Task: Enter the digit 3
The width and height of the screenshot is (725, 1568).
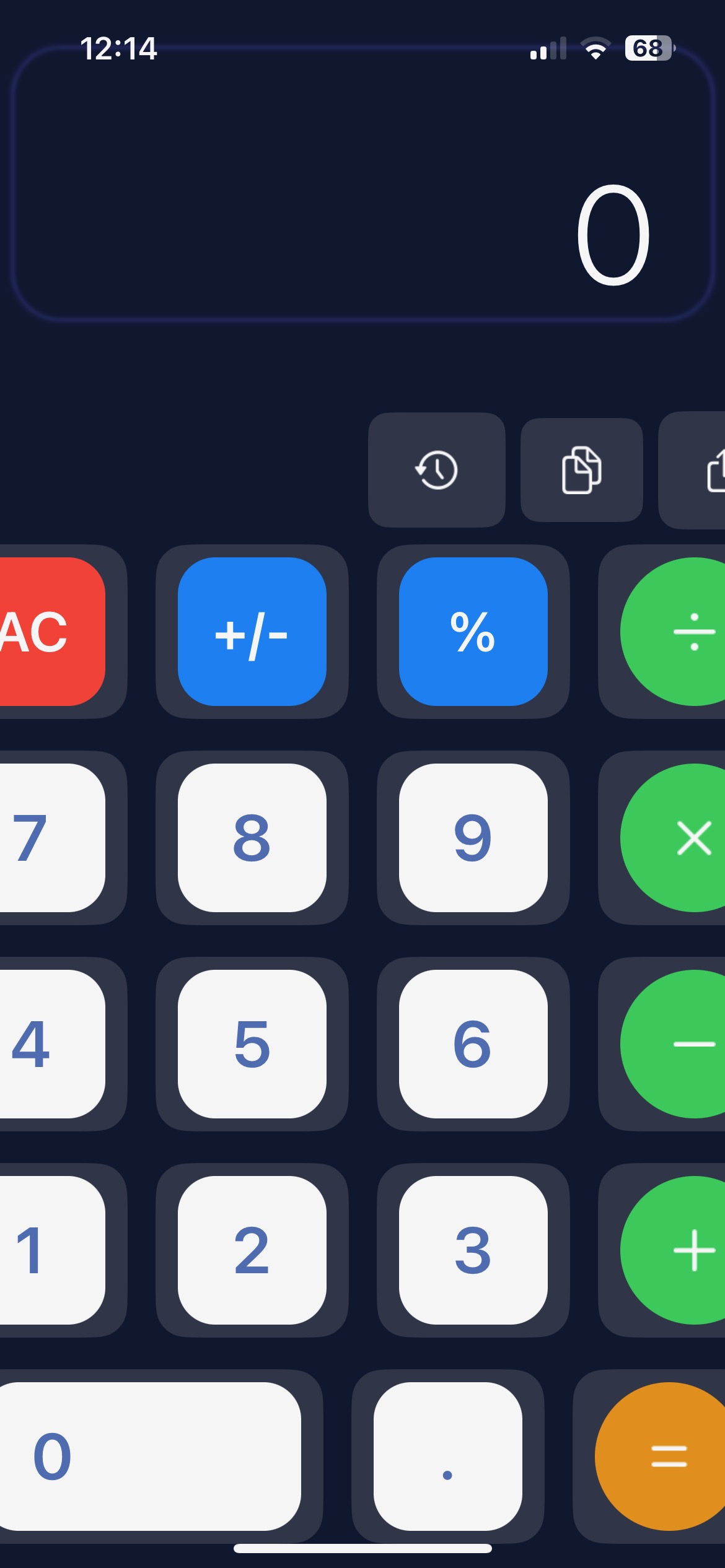Action: [x=473, y=1250]
